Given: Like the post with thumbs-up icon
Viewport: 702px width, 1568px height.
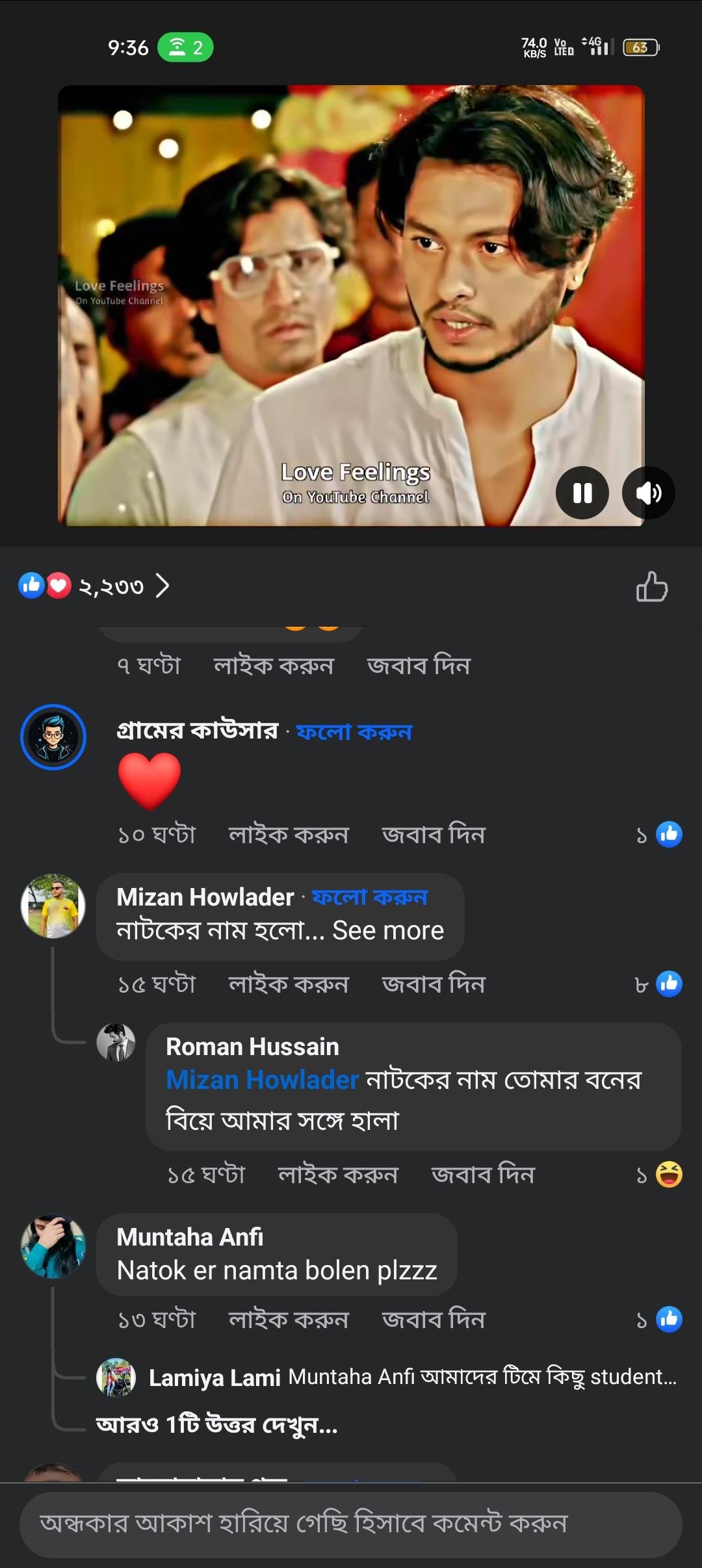Looking at the screenshot, I should click(651, 586).
